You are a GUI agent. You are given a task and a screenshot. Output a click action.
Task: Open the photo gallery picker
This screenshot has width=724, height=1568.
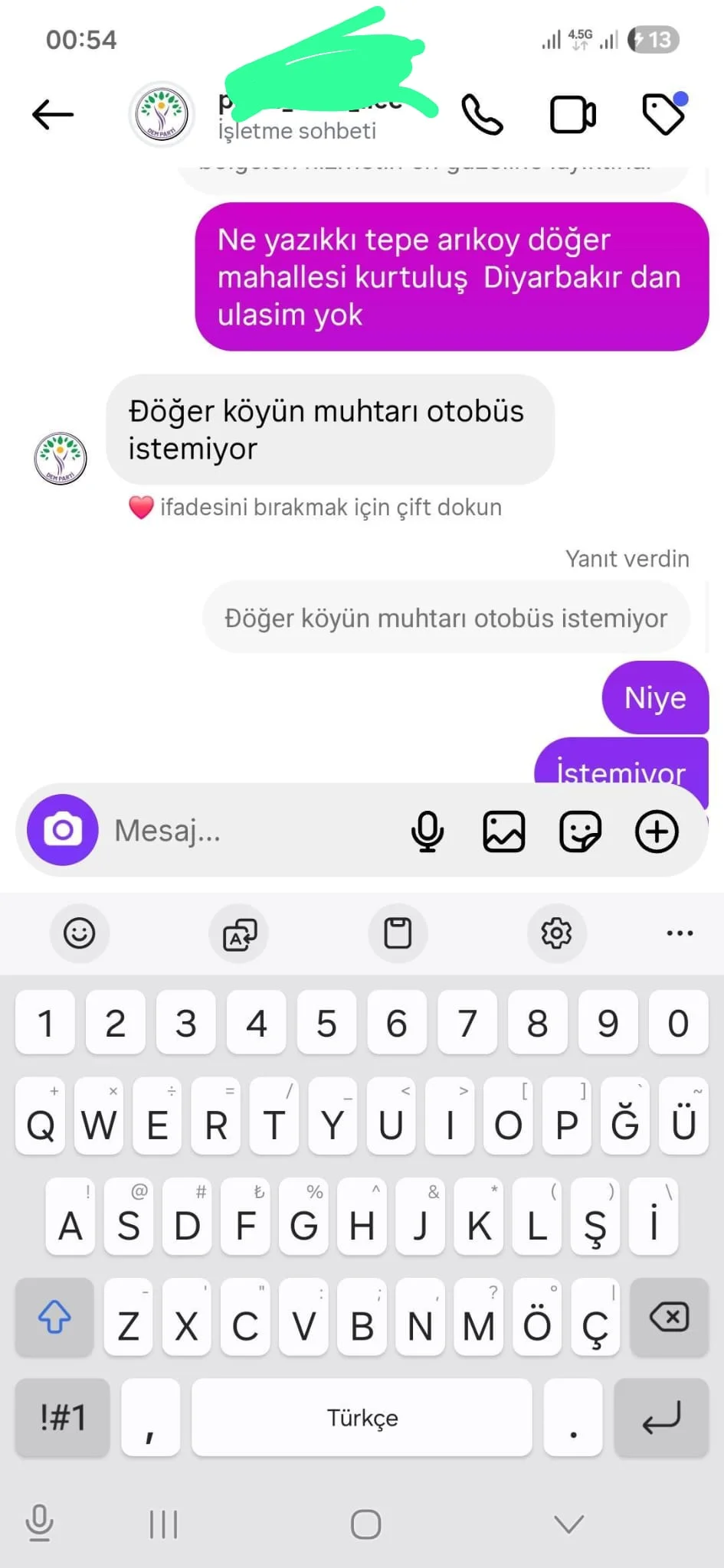(x=503, y=831)
